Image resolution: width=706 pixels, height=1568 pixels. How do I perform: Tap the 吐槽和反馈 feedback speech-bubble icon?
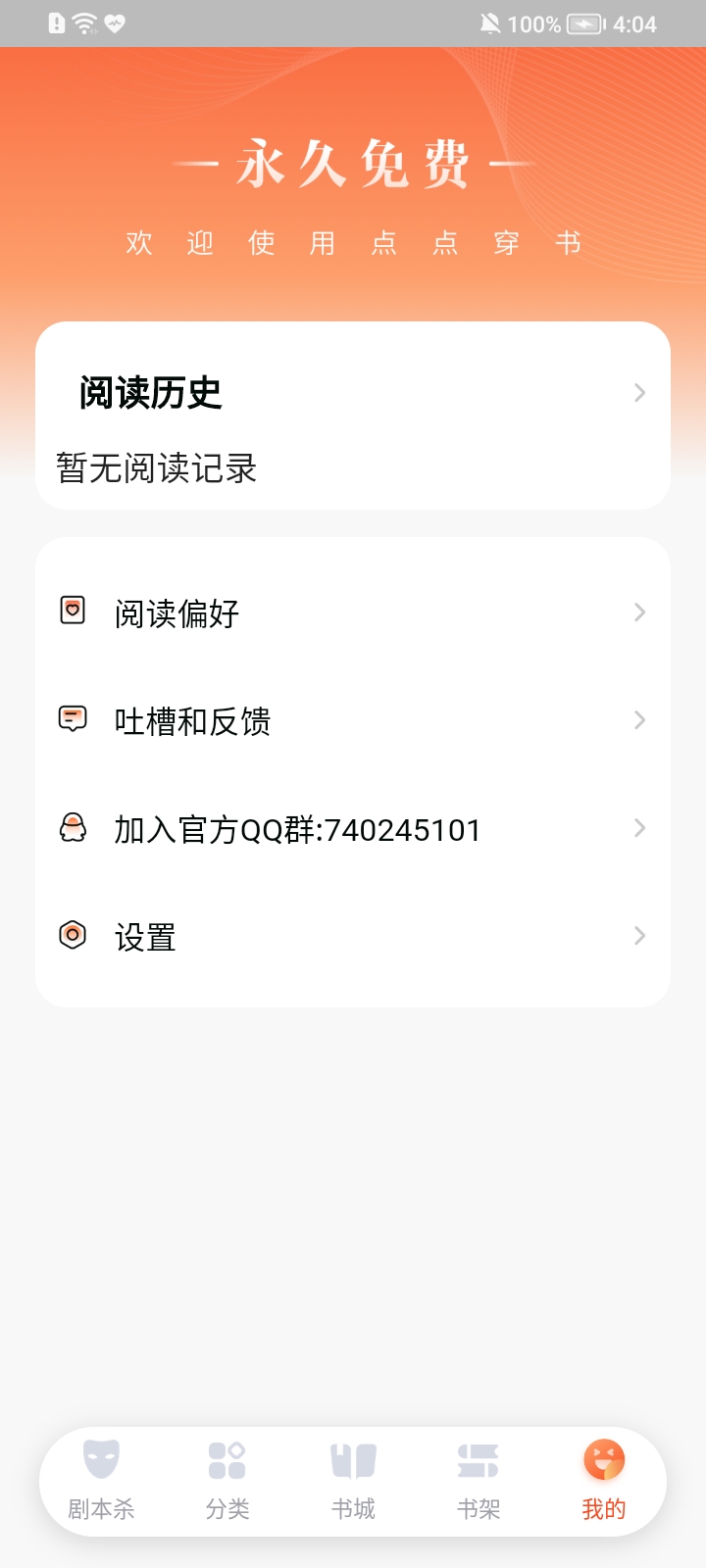(x=72, y=719)
